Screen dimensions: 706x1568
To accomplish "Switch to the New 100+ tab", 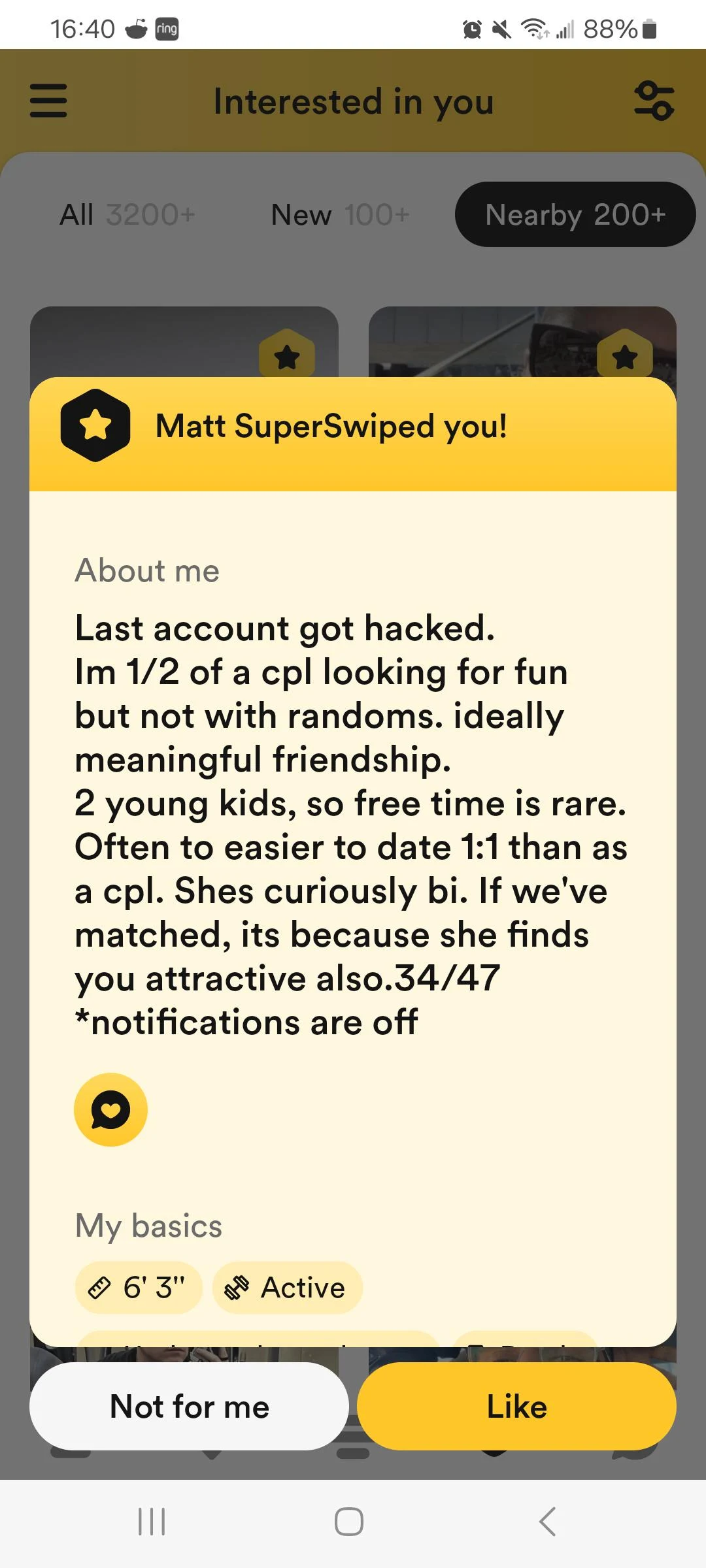I will (340, 214).
